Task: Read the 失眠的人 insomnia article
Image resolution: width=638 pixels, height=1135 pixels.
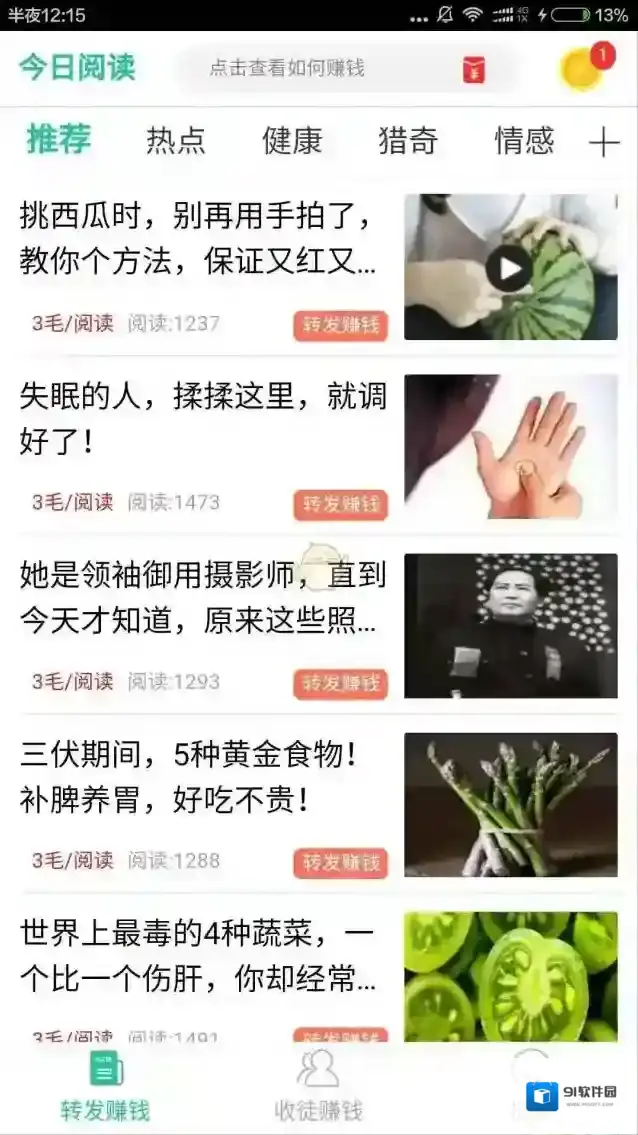Action: coord(200,418)
